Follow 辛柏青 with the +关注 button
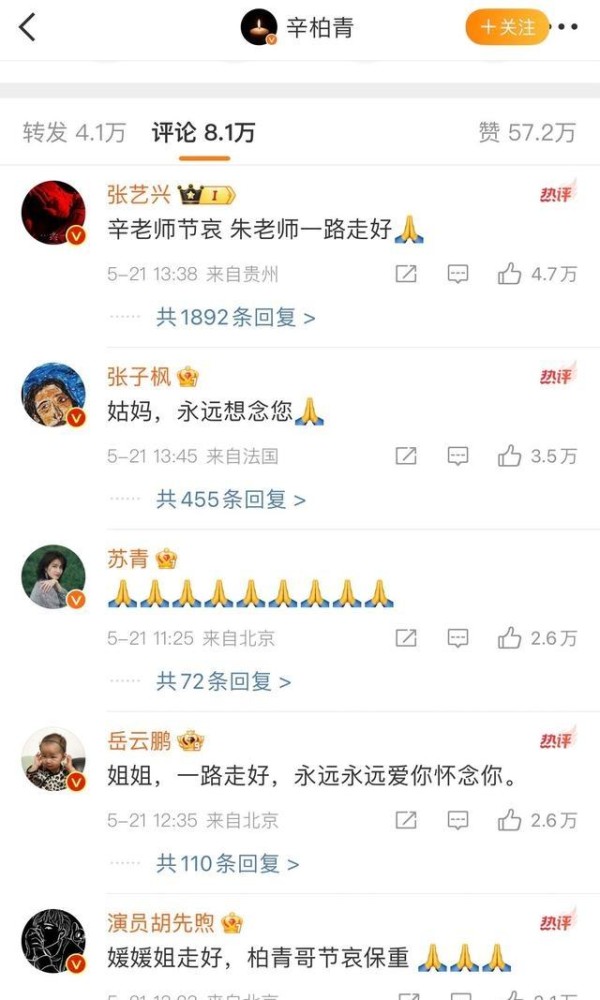600x1000 pixels. coord(507,27)
